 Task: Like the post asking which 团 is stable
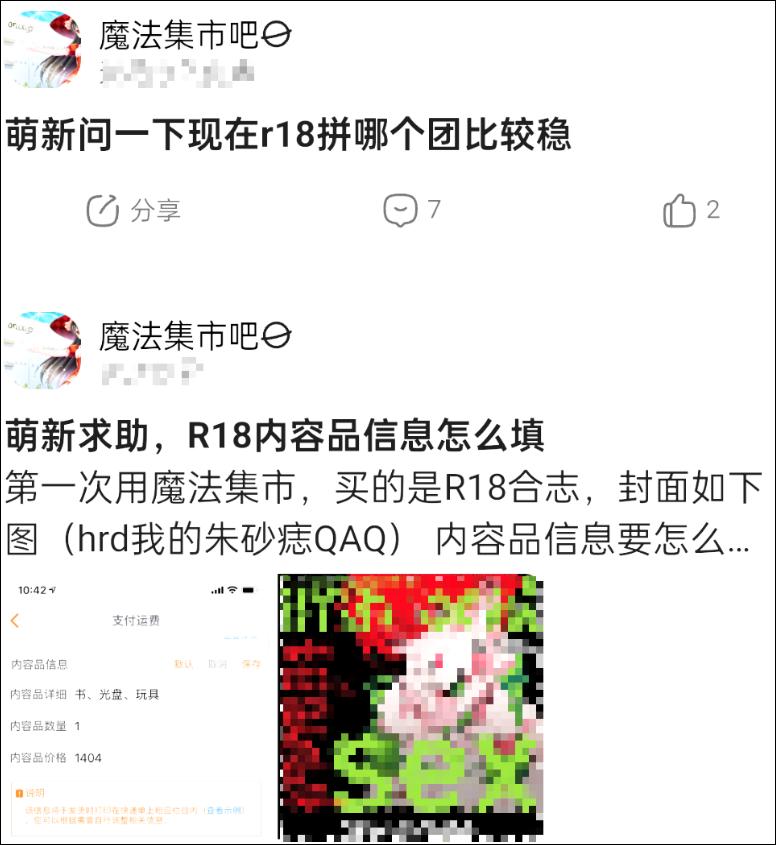[x=691, y=210]
